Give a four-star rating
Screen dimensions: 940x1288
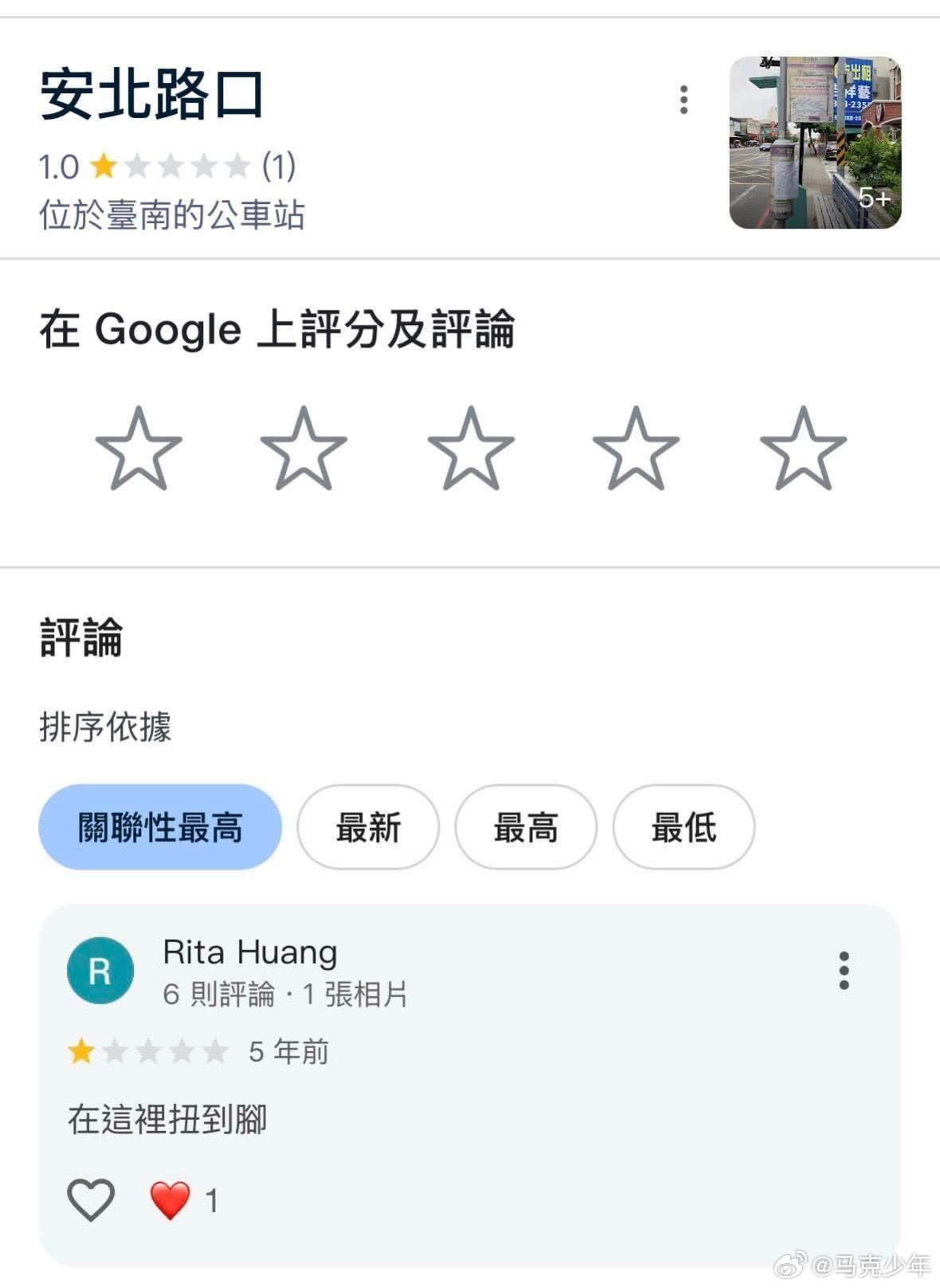[x=636, y=449]
